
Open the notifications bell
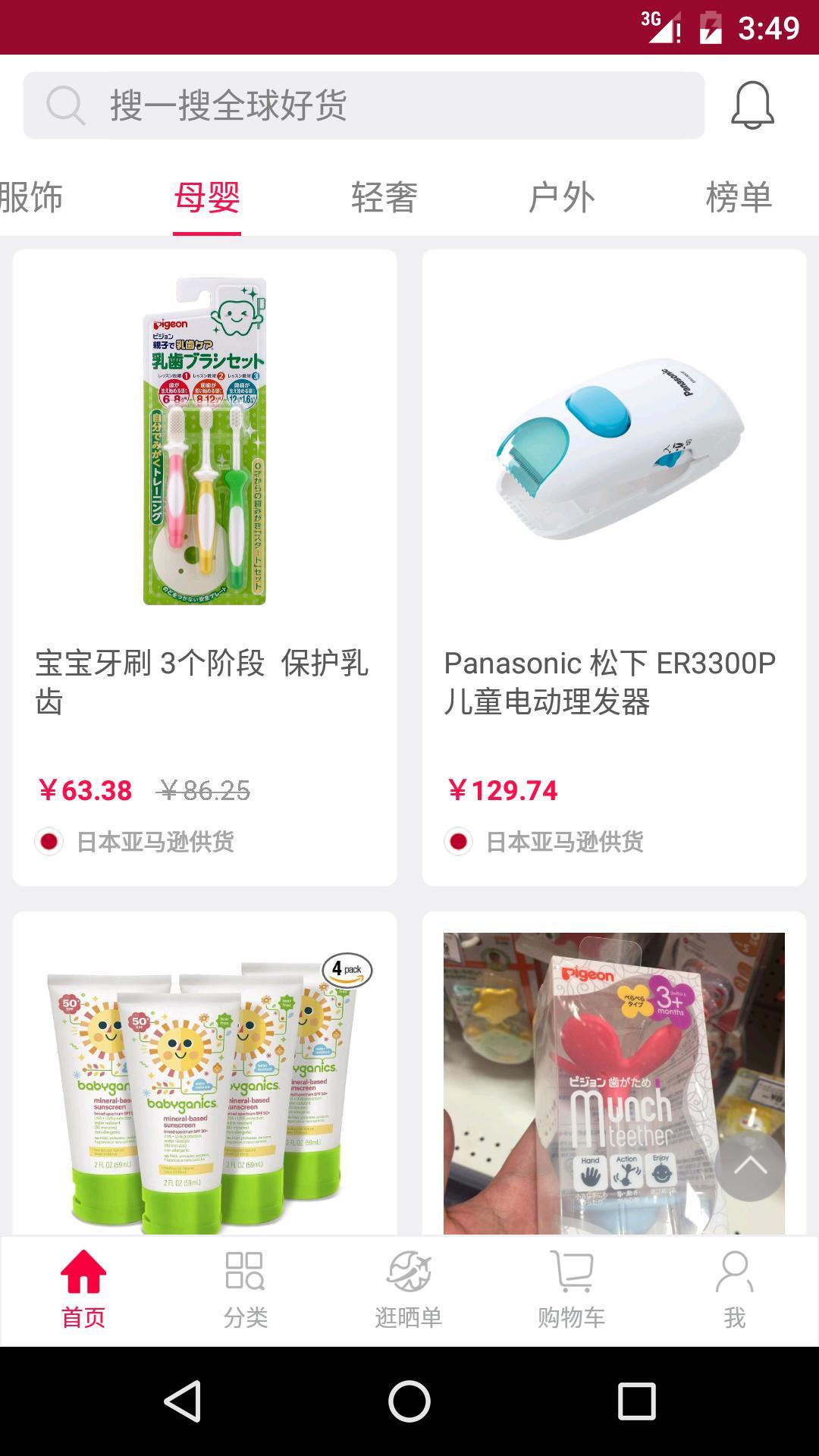[752, 105]
